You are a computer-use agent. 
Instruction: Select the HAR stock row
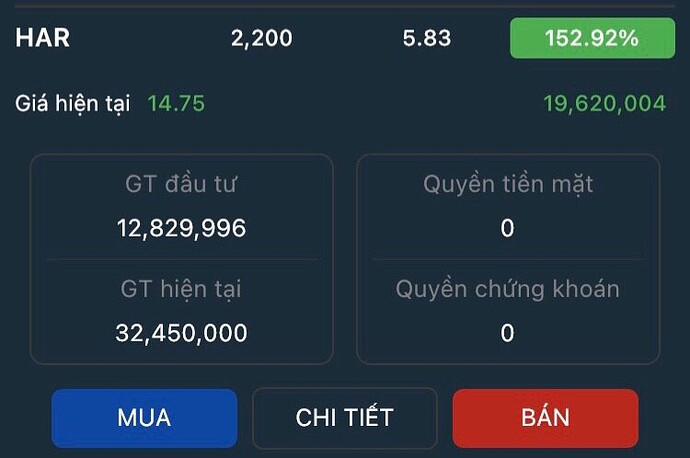[x=43, y=39]
